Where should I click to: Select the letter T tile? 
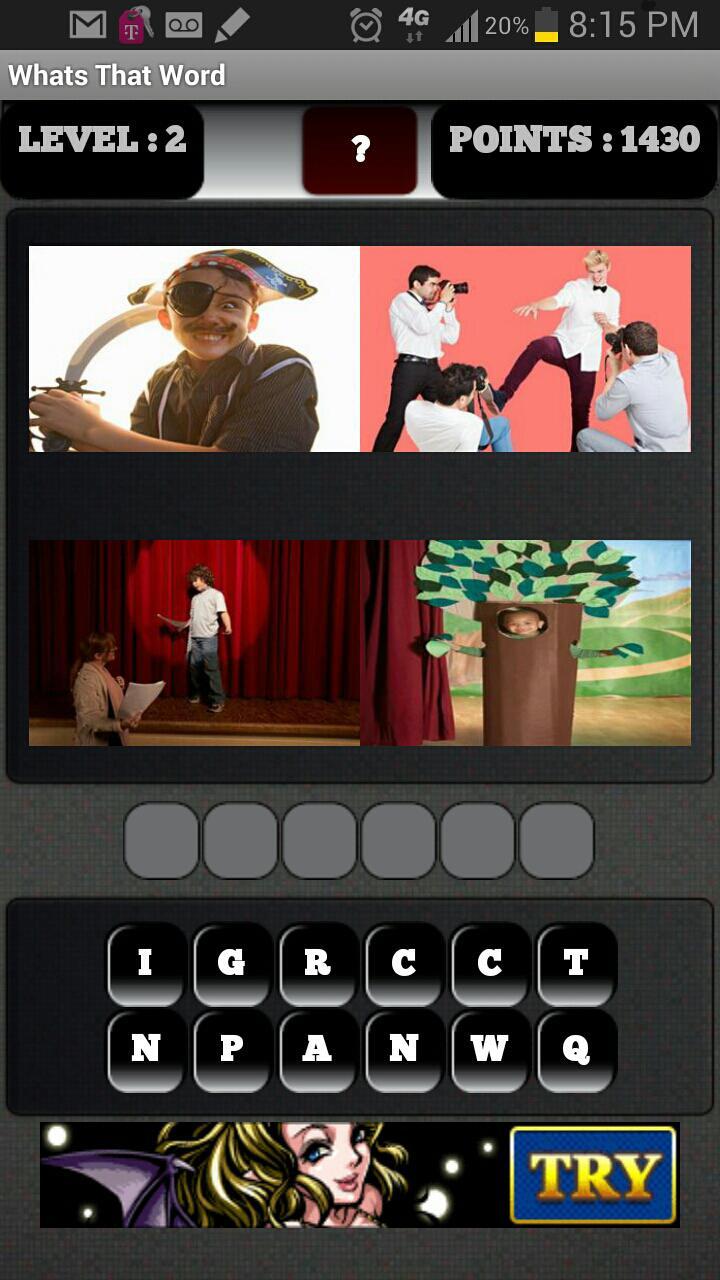click(x=576, y=964)
